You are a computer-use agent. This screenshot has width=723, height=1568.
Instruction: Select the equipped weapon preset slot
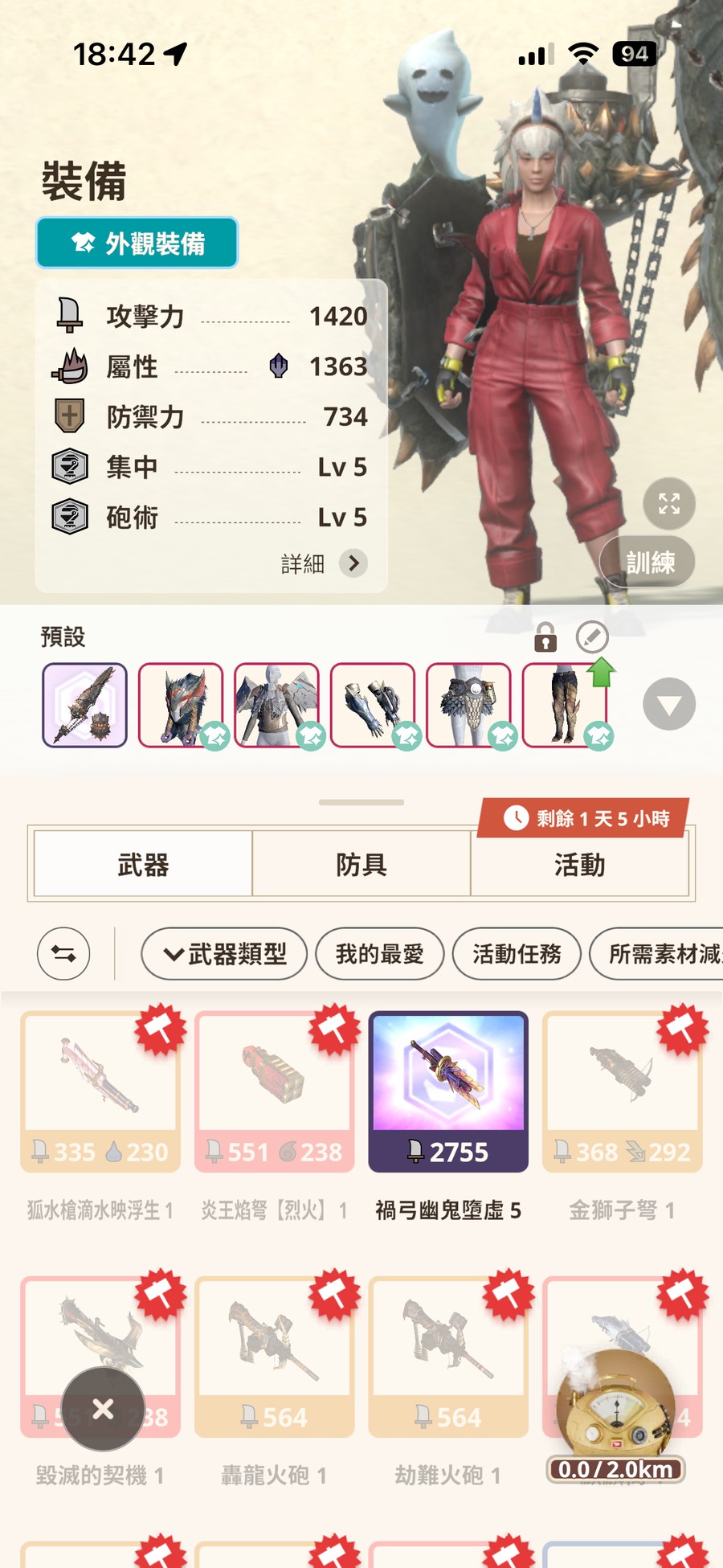[85, 705]
